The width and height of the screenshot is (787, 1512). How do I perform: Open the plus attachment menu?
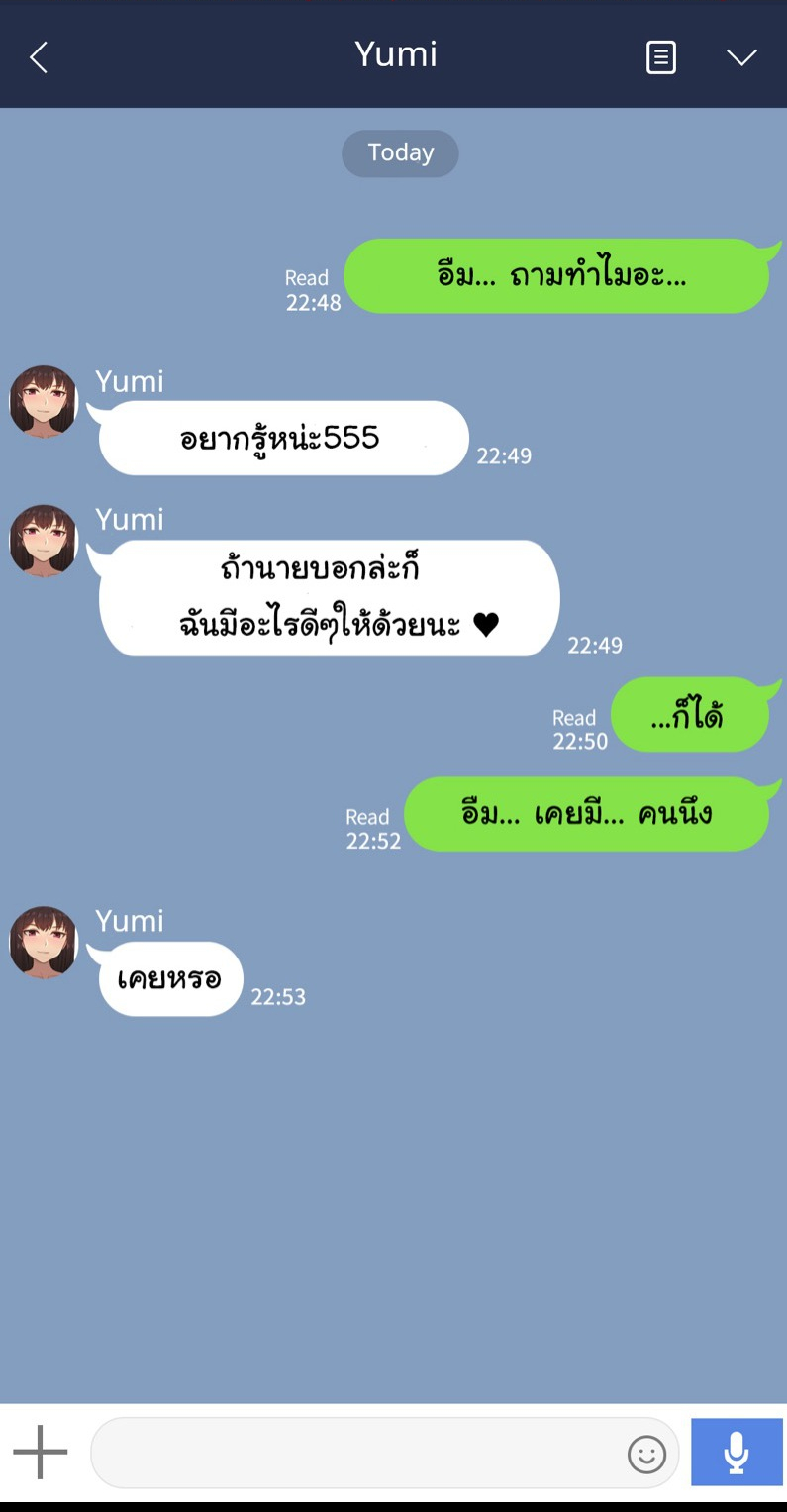[x=41, y=1453]
